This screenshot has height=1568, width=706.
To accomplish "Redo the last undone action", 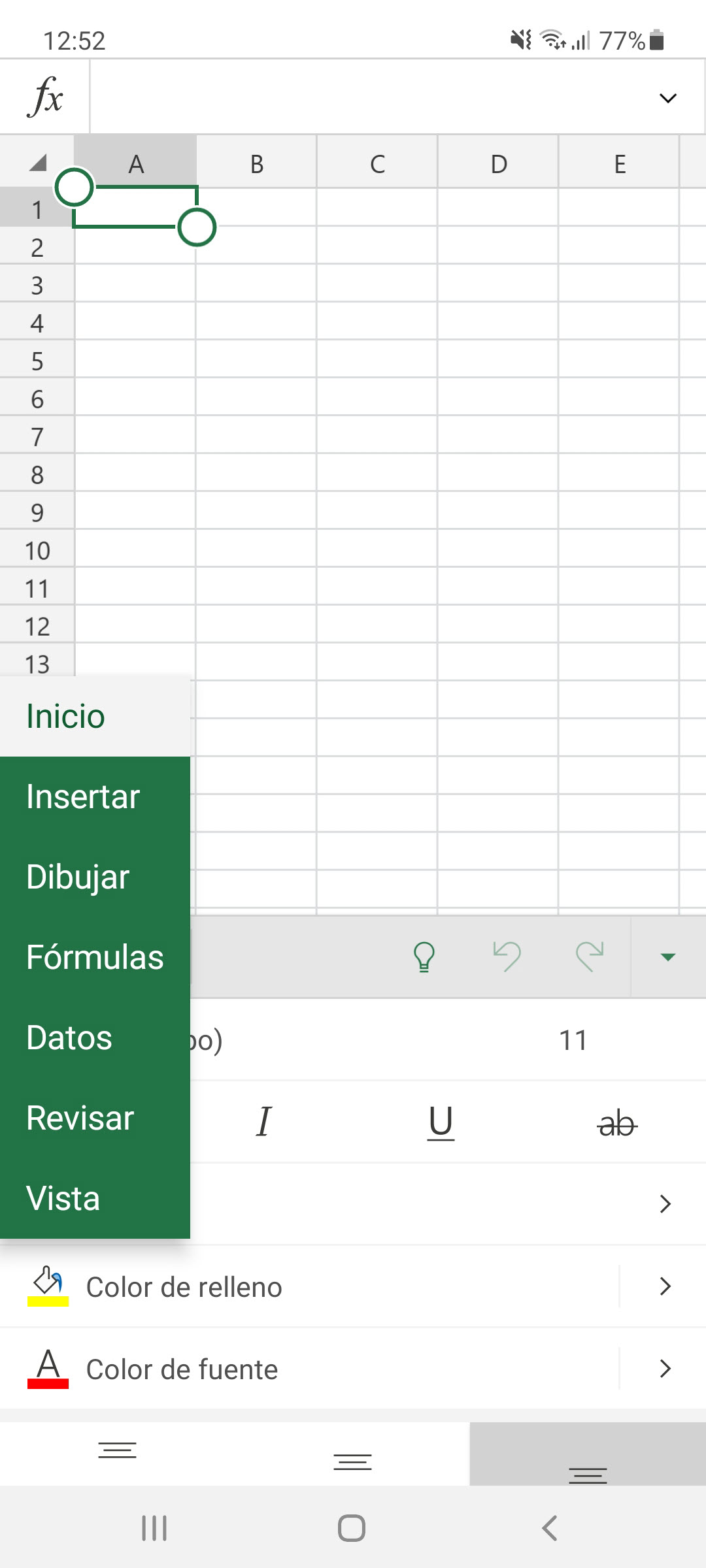I will 589,957.
